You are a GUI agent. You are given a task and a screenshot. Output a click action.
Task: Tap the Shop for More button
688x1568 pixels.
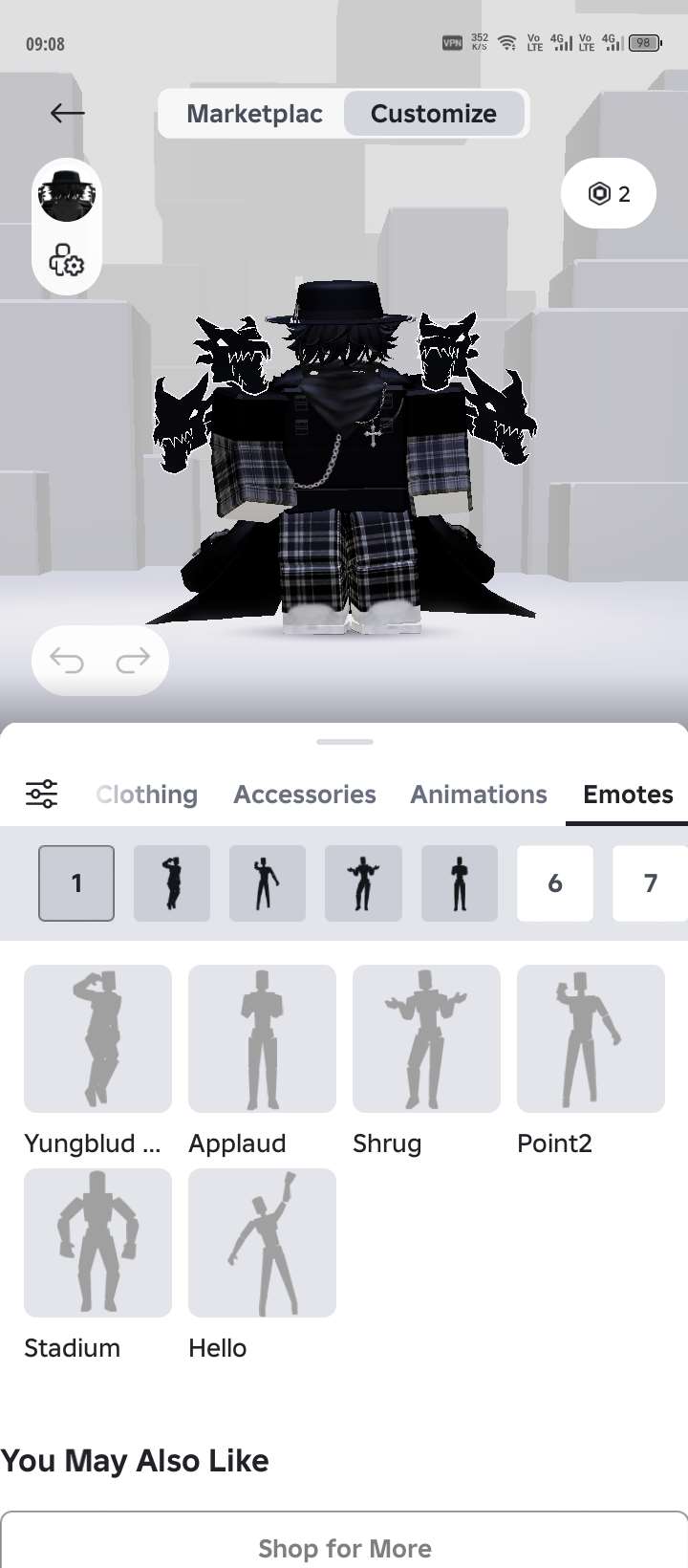pos(344,1547)
